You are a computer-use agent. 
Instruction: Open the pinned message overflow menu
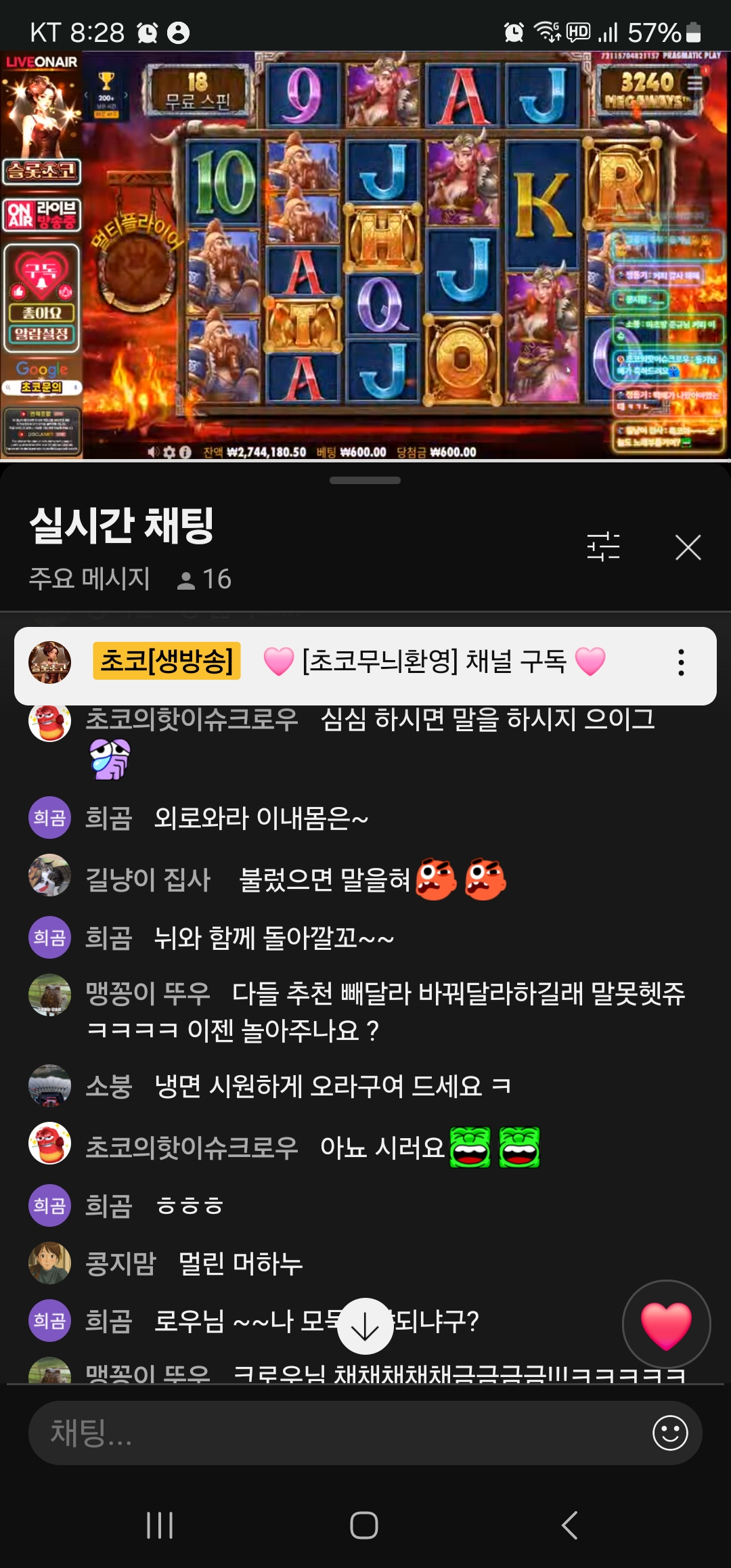[681, 662]
